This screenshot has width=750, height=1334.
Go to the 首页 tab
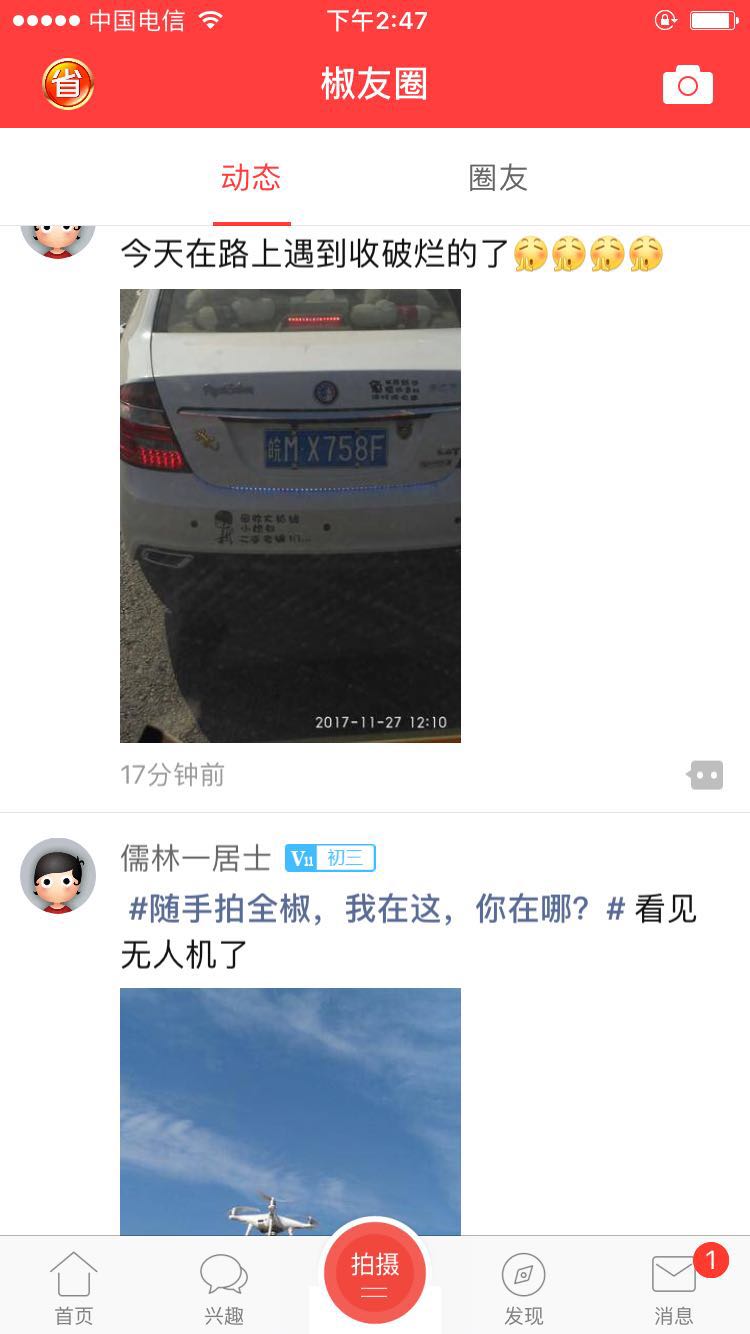74,1288
